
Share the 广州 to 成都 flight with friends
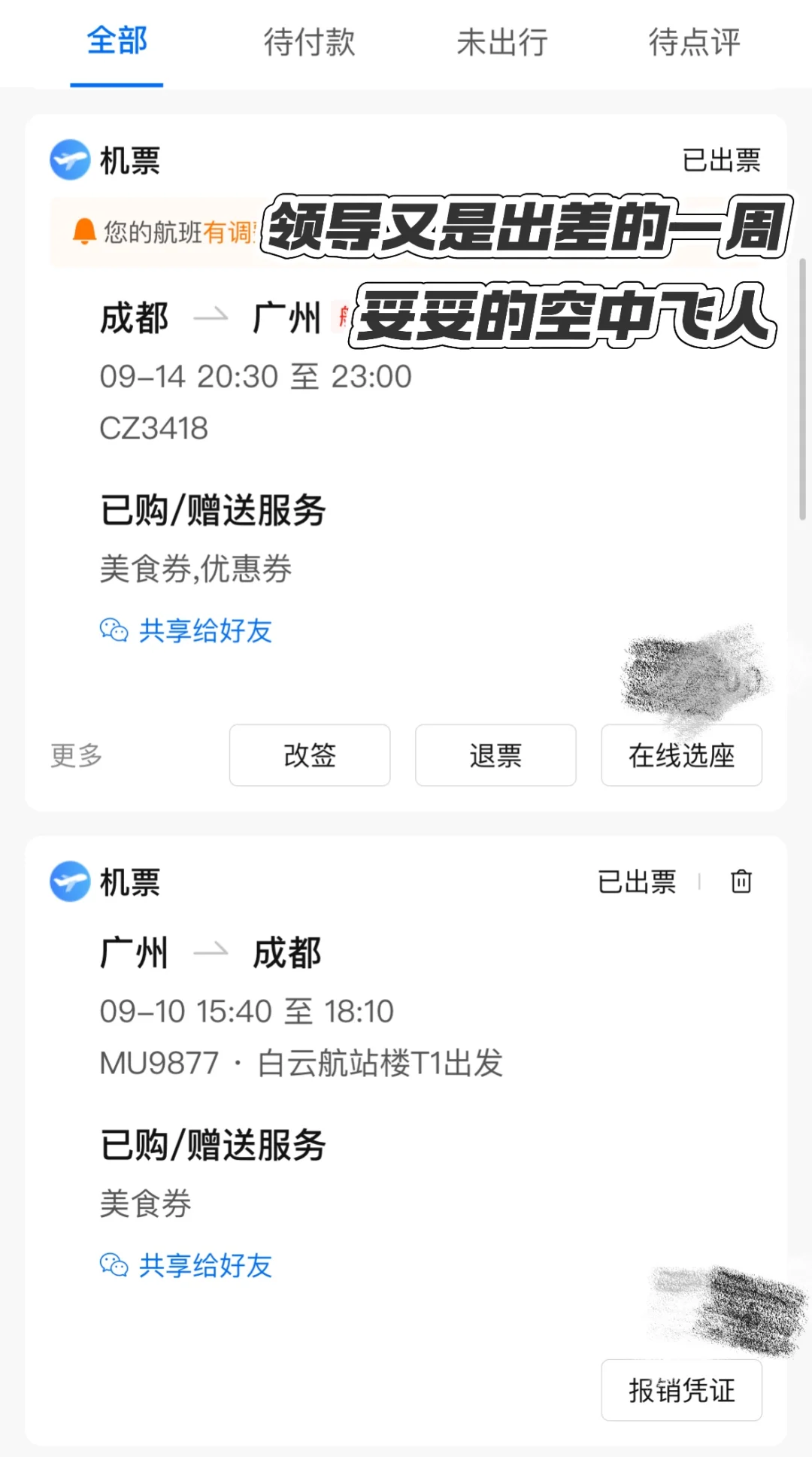pyautogui.click(x=186, y=1265)
